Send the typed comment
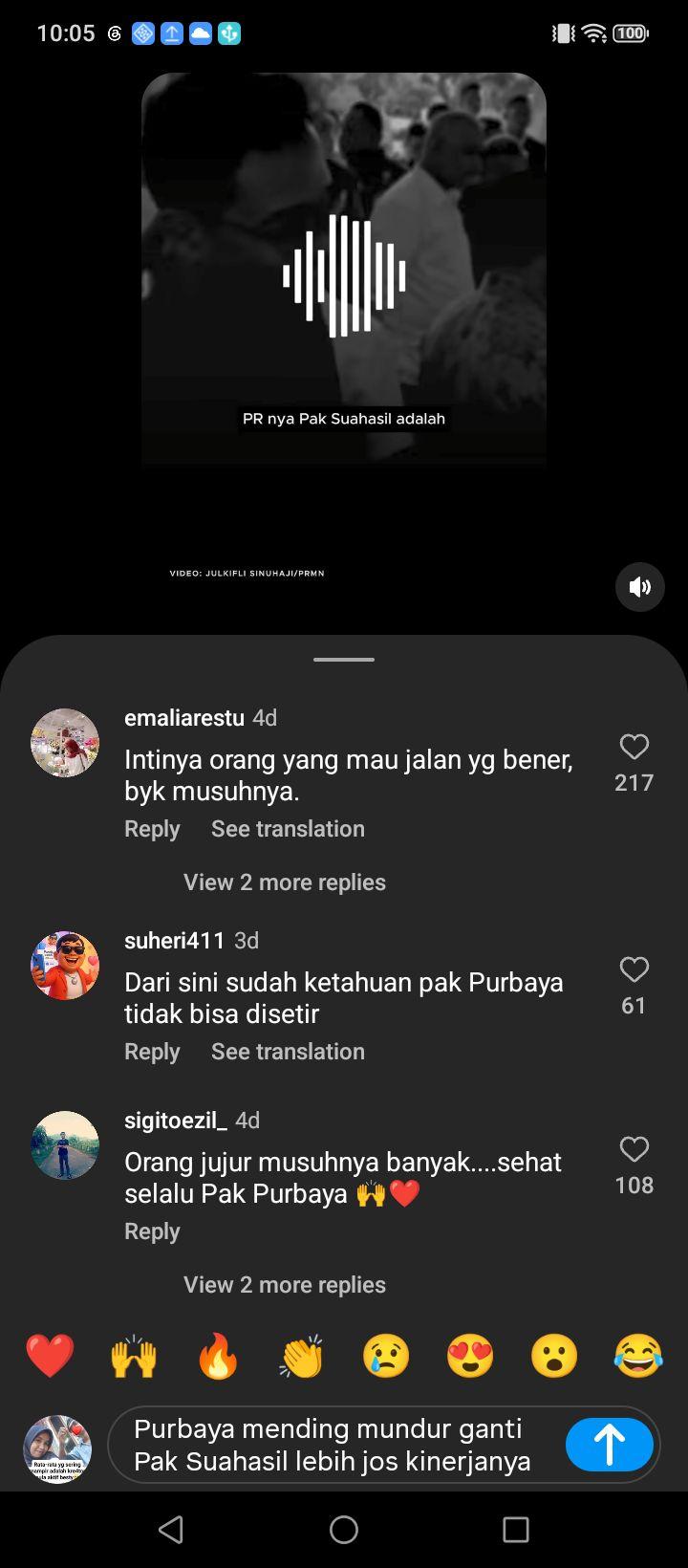The width and height of the screenshot is (688, 1568). click(x=610, y=1445)
